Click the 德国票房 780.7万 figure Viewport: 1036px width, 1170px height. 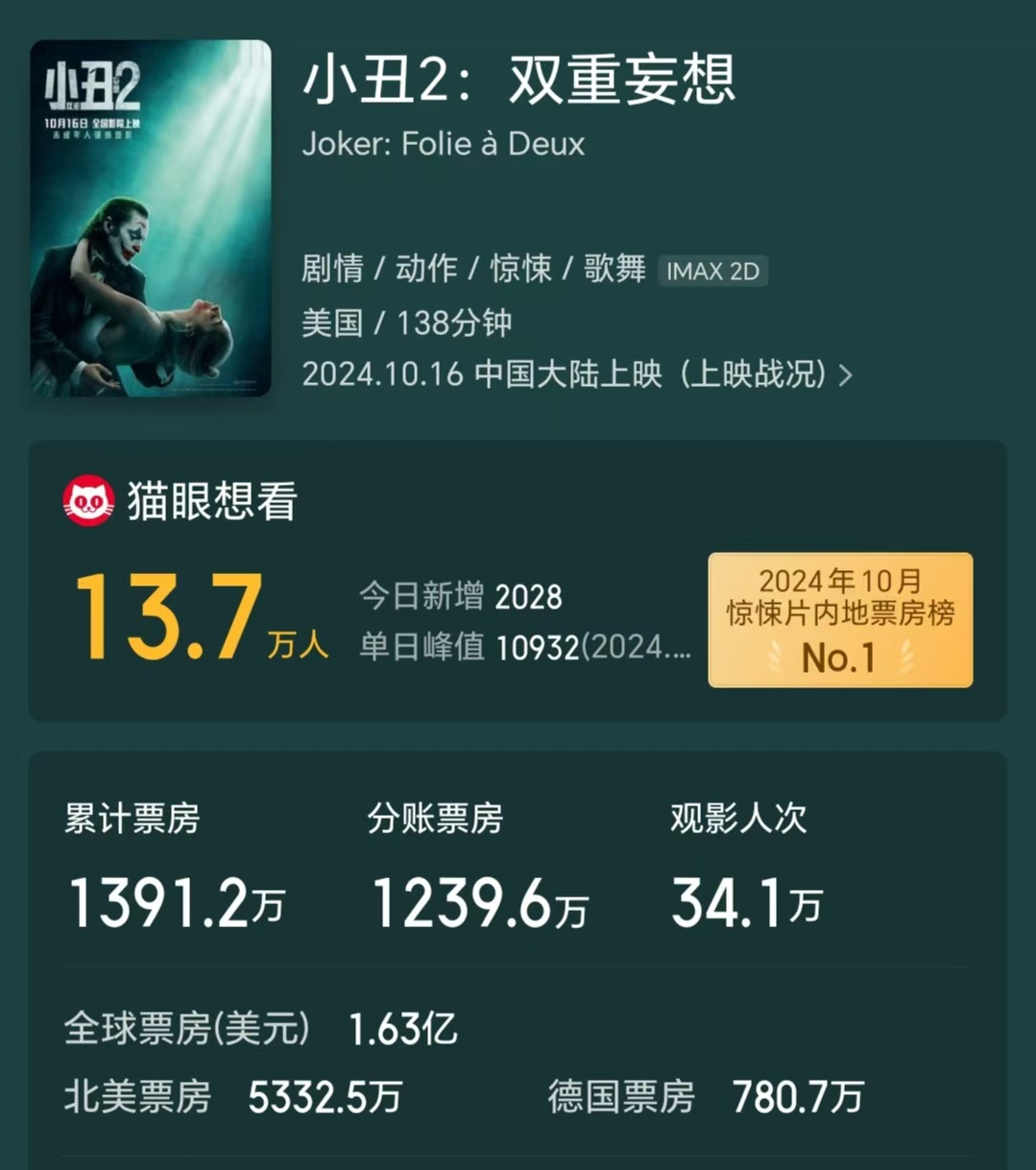[800, 1093]
